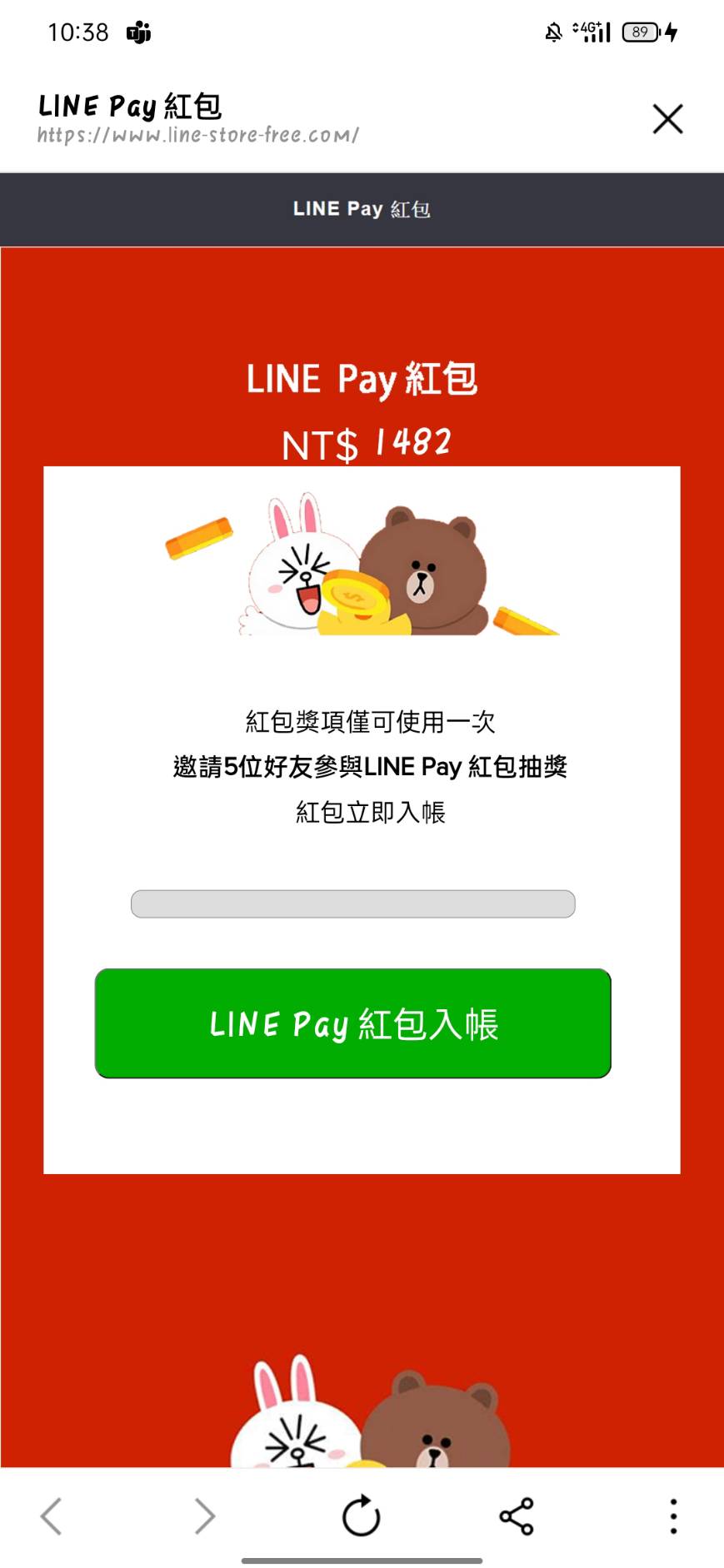
Task: Share this page link
Action: (x=517, y=1516)
